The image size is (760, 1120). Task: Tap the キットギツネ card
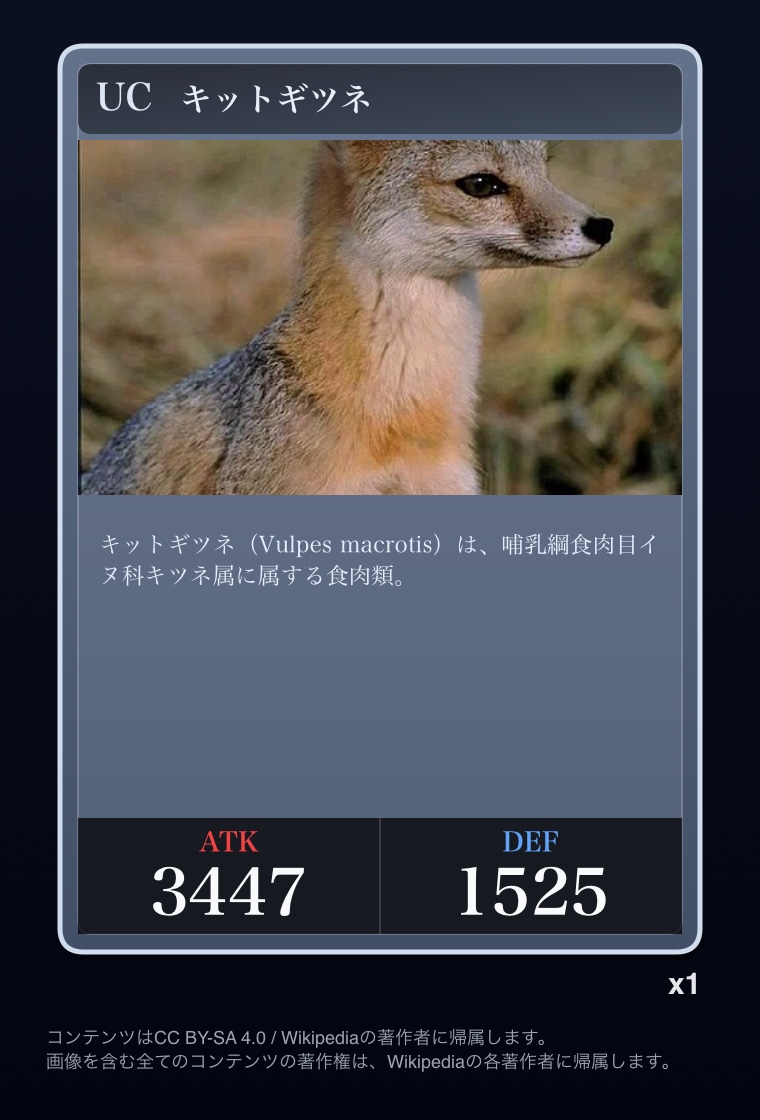[379, 499]
